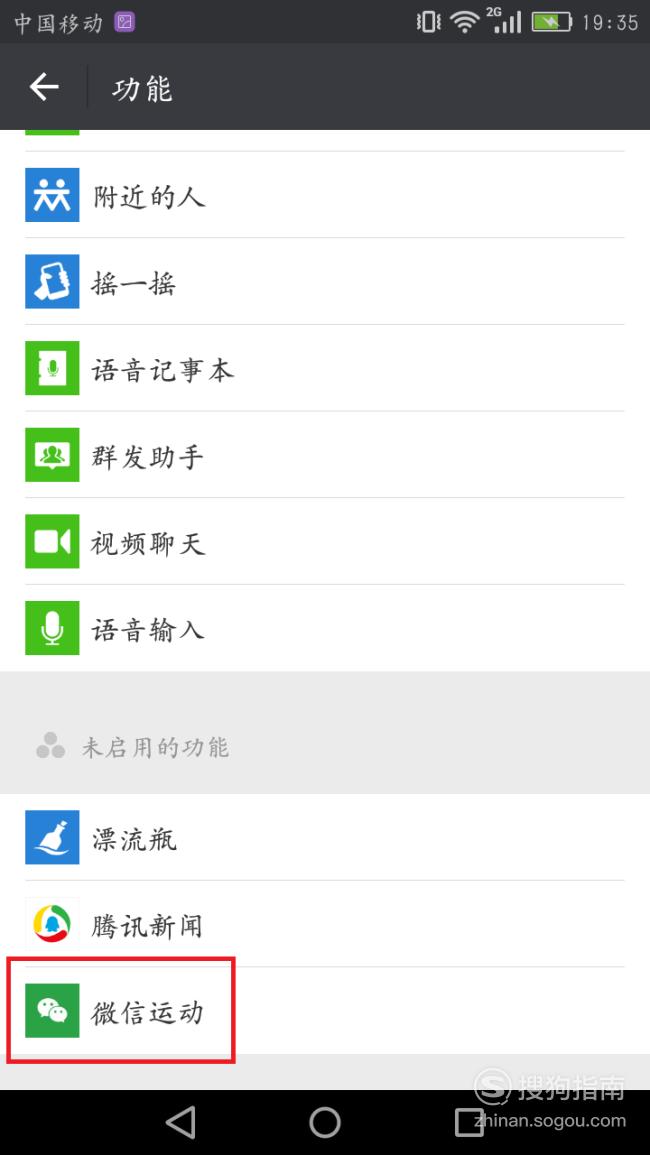Tap 语音输入 row
Screen dimensions: 650x1155
[325, 628]
